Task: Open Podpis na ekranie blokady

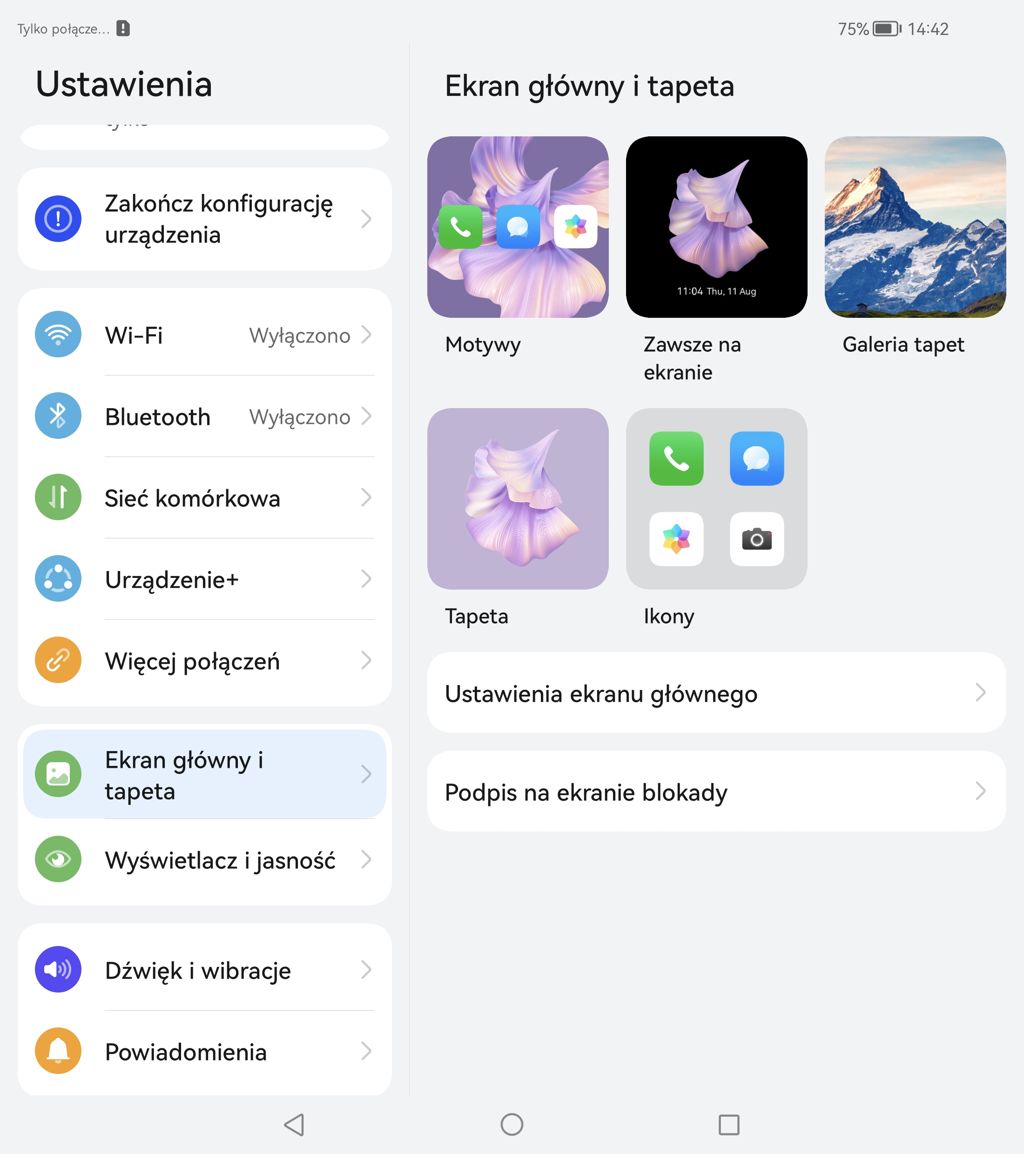Action: click(716, 792)
